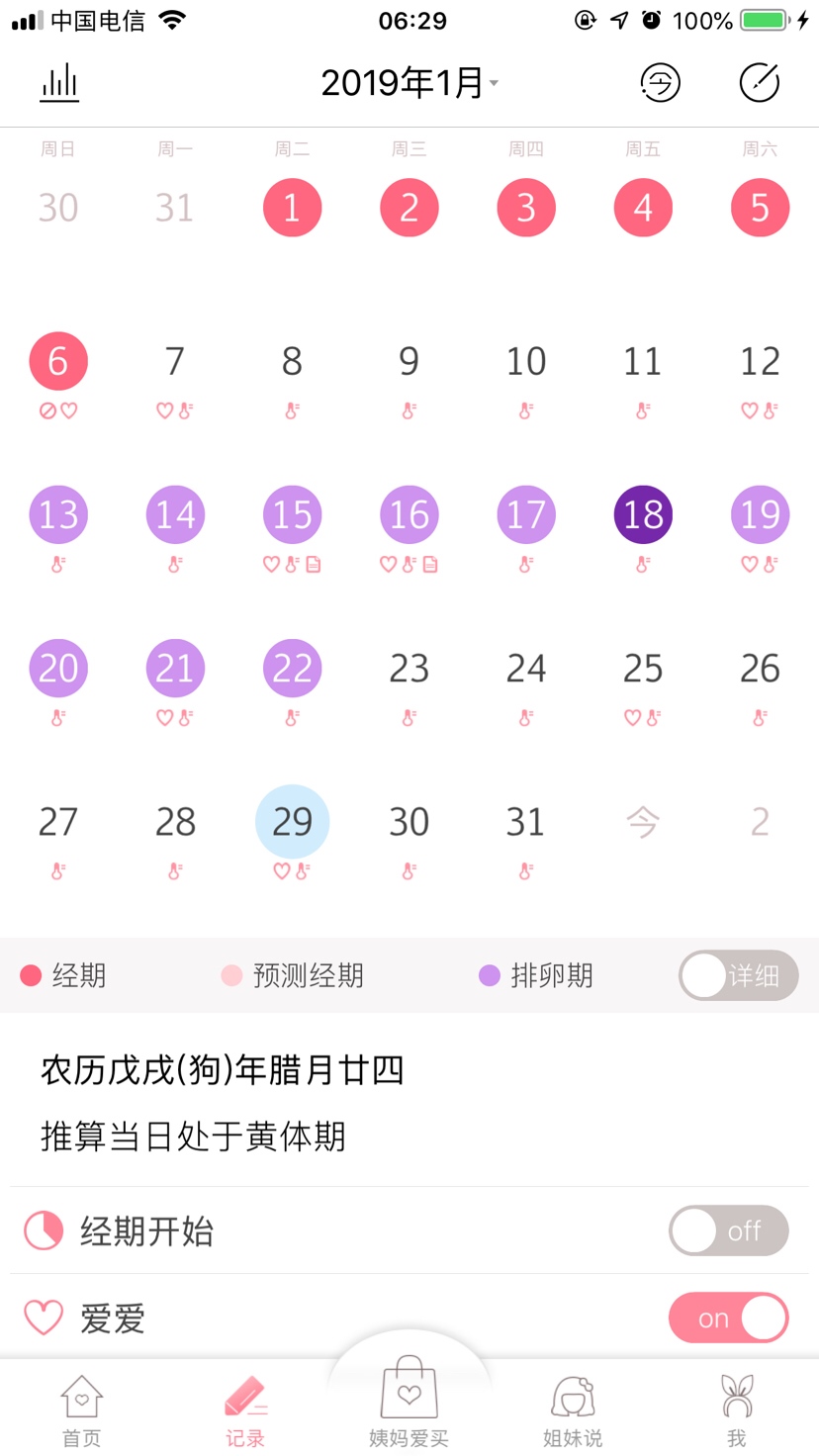Select January 1 period day
Screen dimensions: 819x1456
[x=292, y=208]
